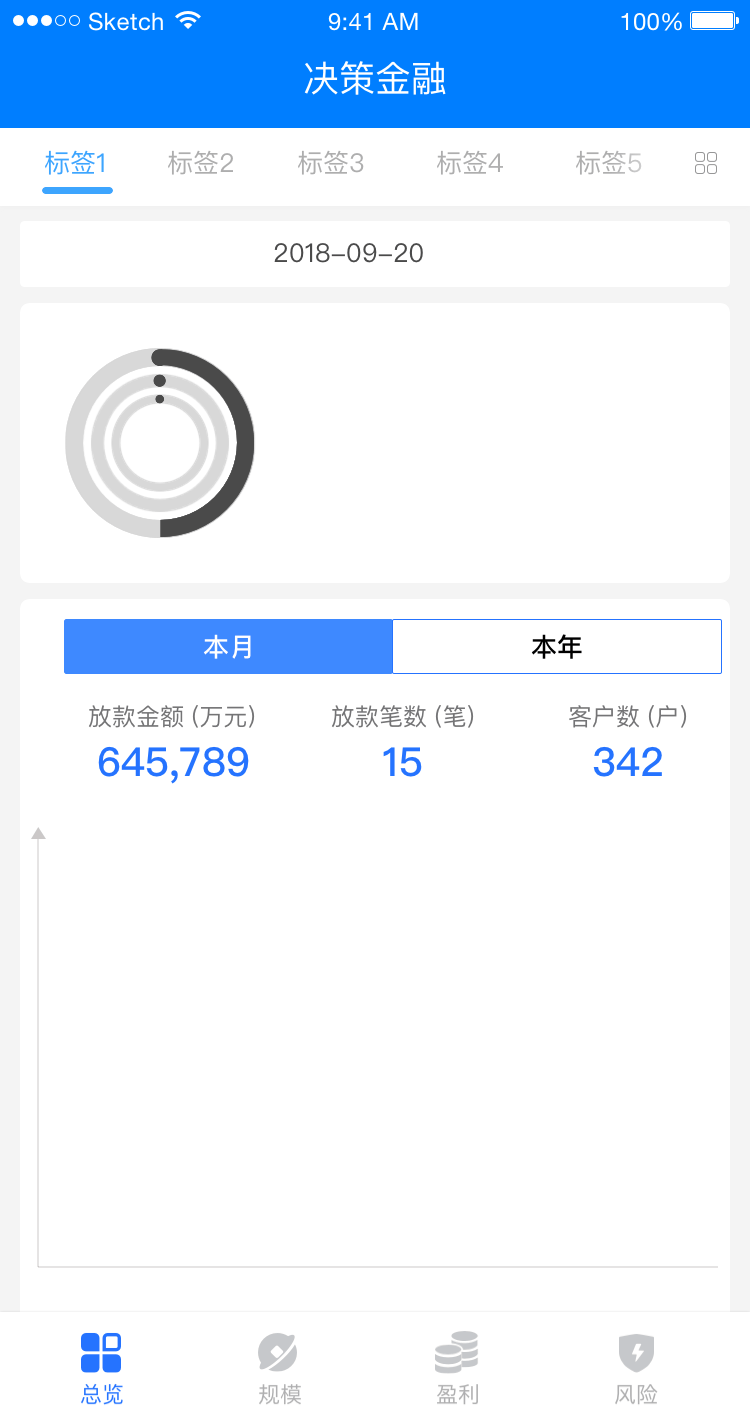Open the date selector showing 2018-09-20

coord(374,254)
